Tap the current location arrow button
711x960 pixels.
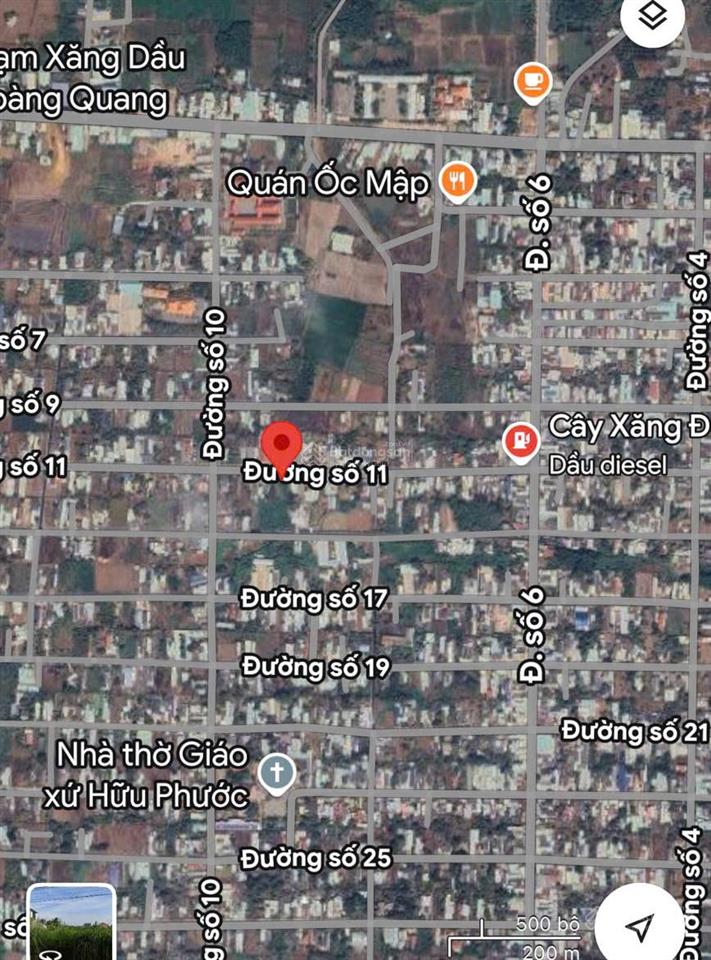640,926
